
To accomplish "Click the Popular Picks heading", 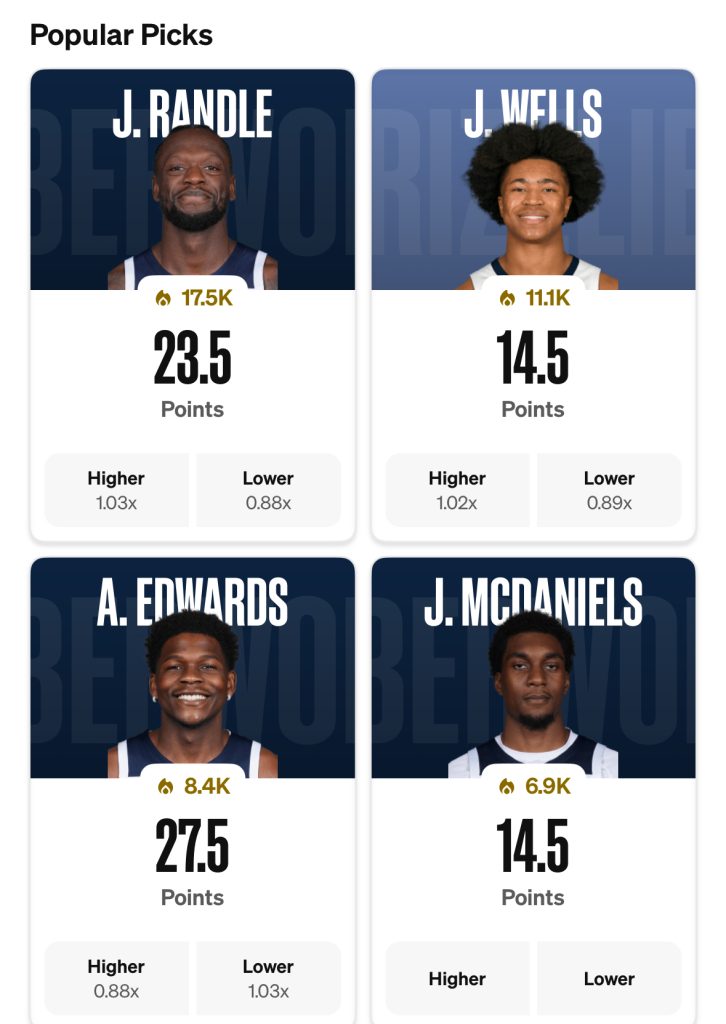I will click(x=122, y=35).
